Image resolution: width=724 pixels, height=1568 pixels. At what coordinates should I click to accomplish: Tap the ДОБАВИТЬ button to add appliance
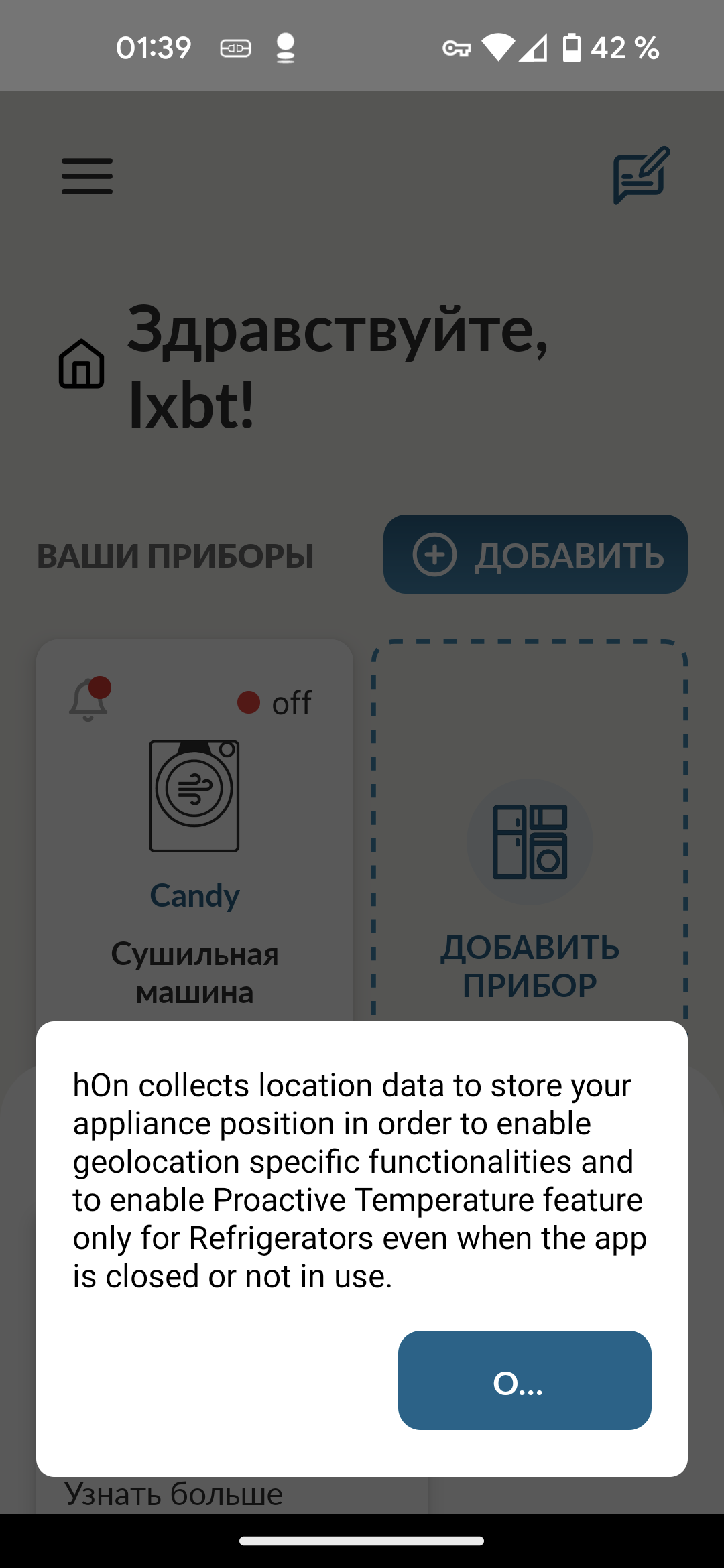click(535, 554)
